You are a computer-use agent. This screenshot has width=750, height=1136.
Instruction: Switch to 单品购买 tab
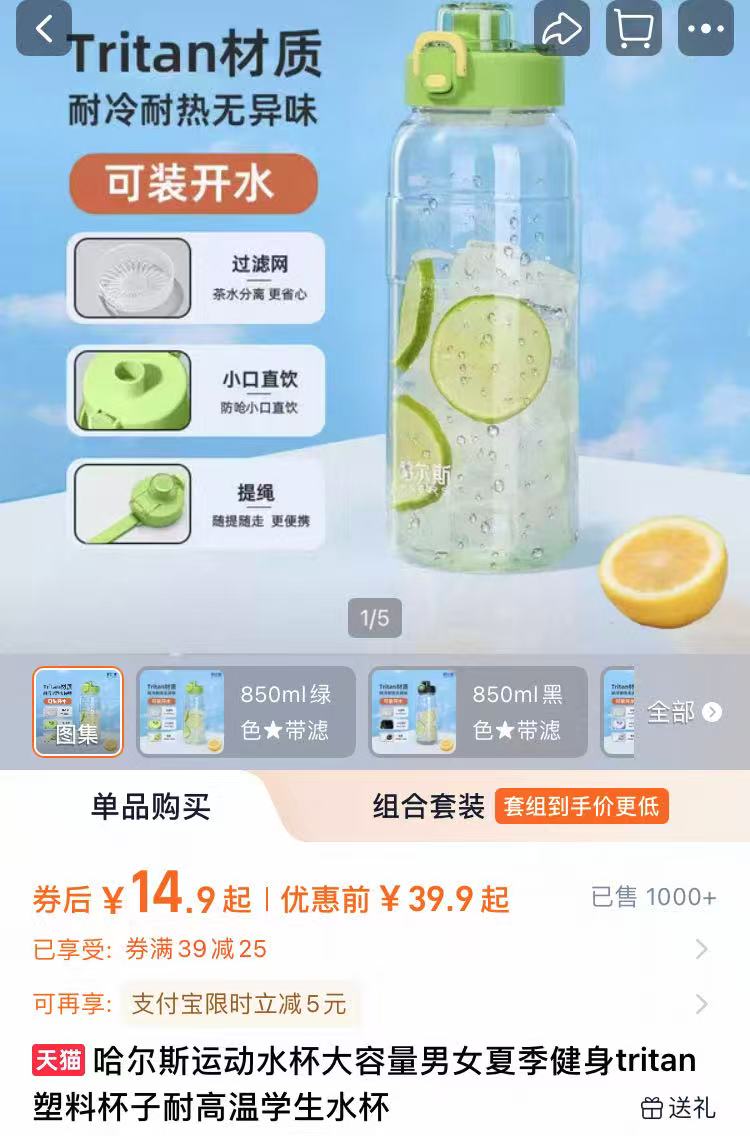coord(151,806)
